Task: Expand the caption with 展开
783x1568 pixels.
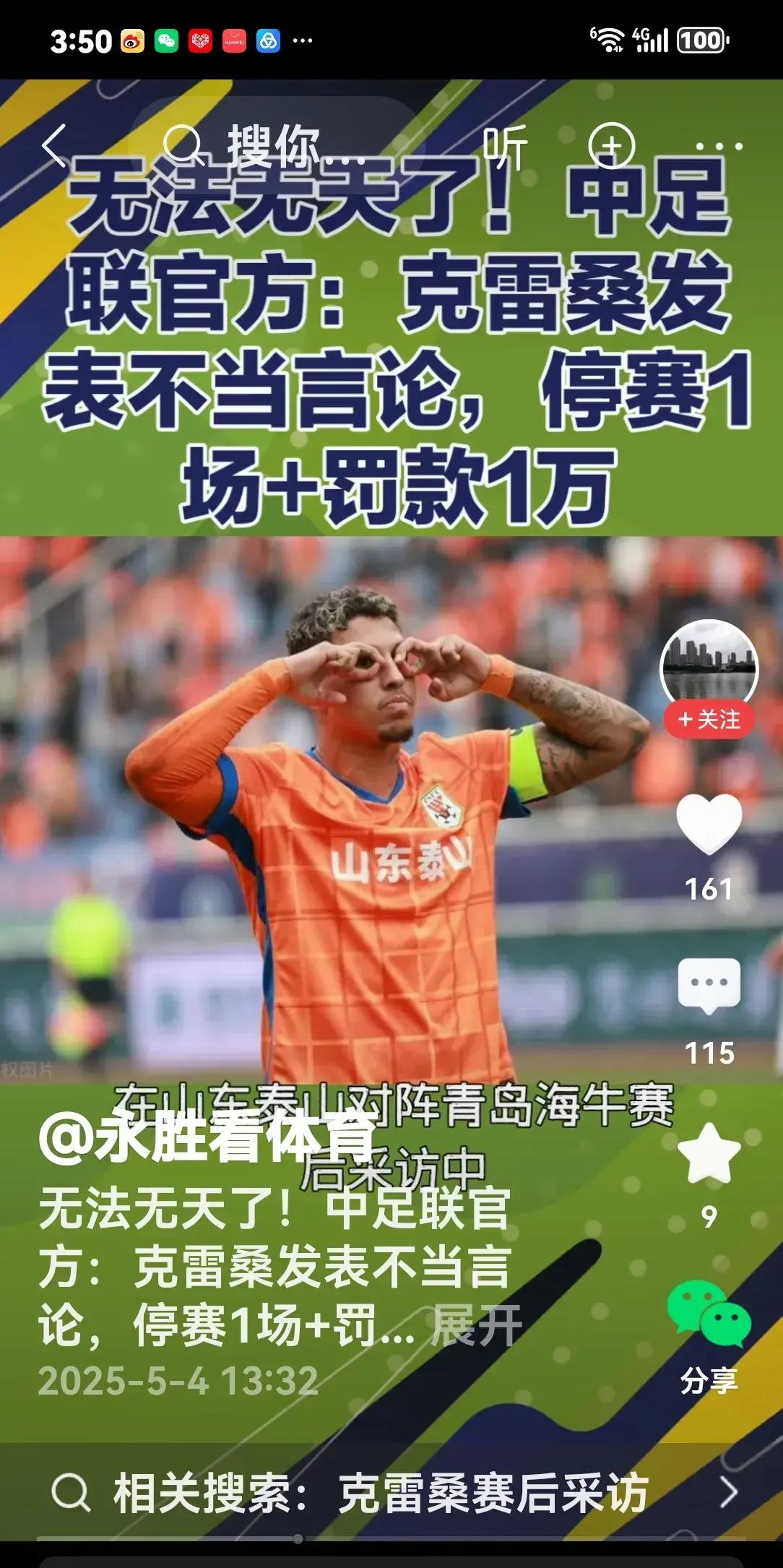Action: pos(476,1326)
